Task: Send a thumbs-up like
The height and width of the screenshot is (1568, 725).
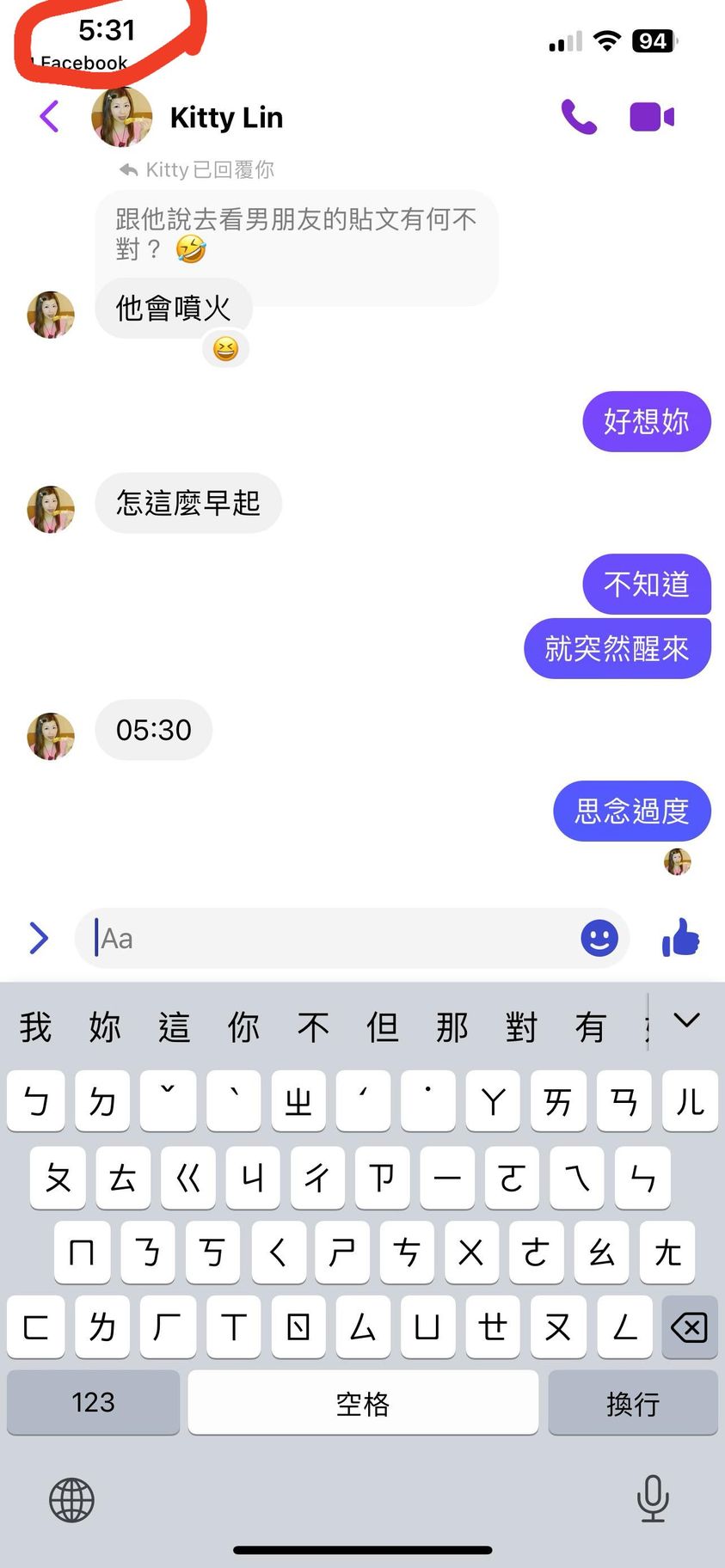Action: tap(681, 938)
